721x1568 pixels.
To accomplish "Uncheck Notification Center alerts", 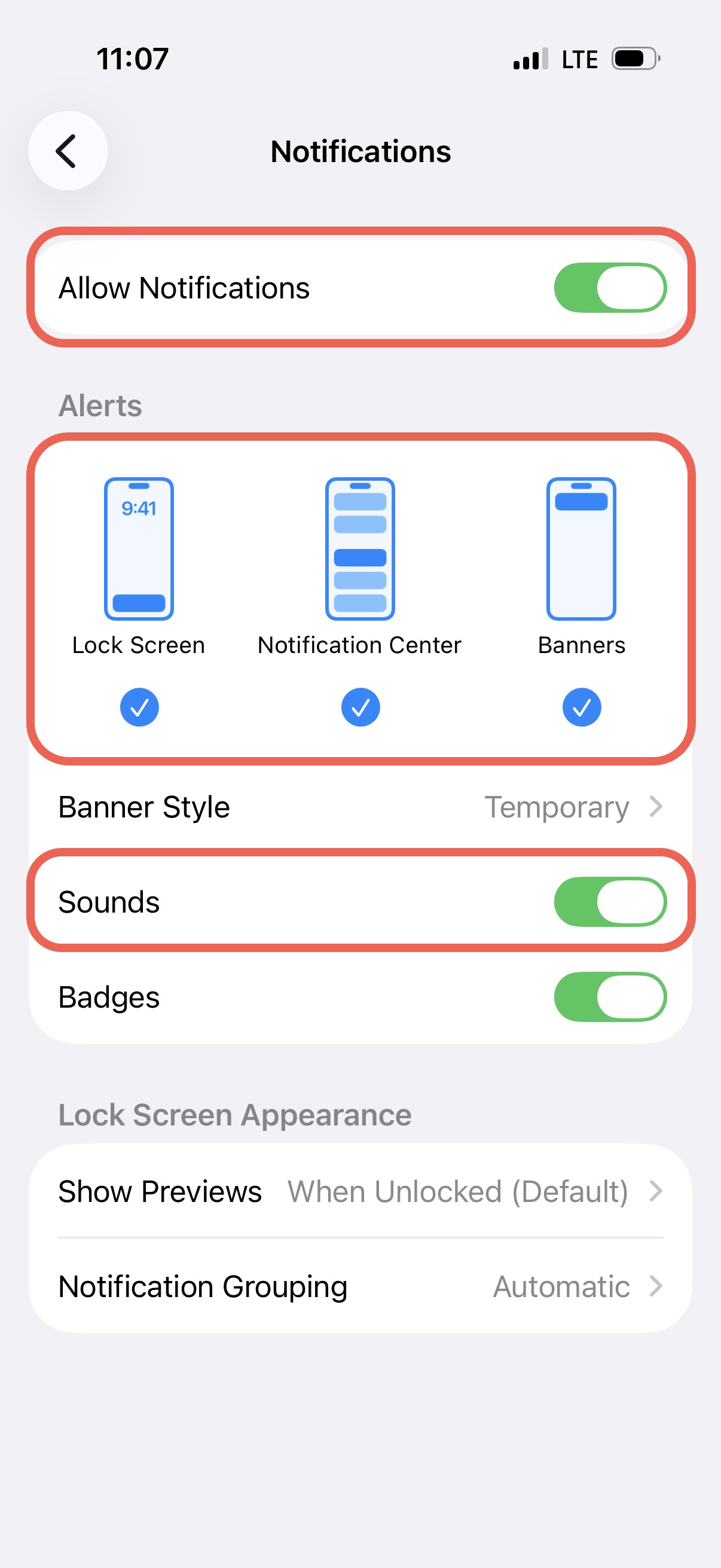I will tap(360, 707).
